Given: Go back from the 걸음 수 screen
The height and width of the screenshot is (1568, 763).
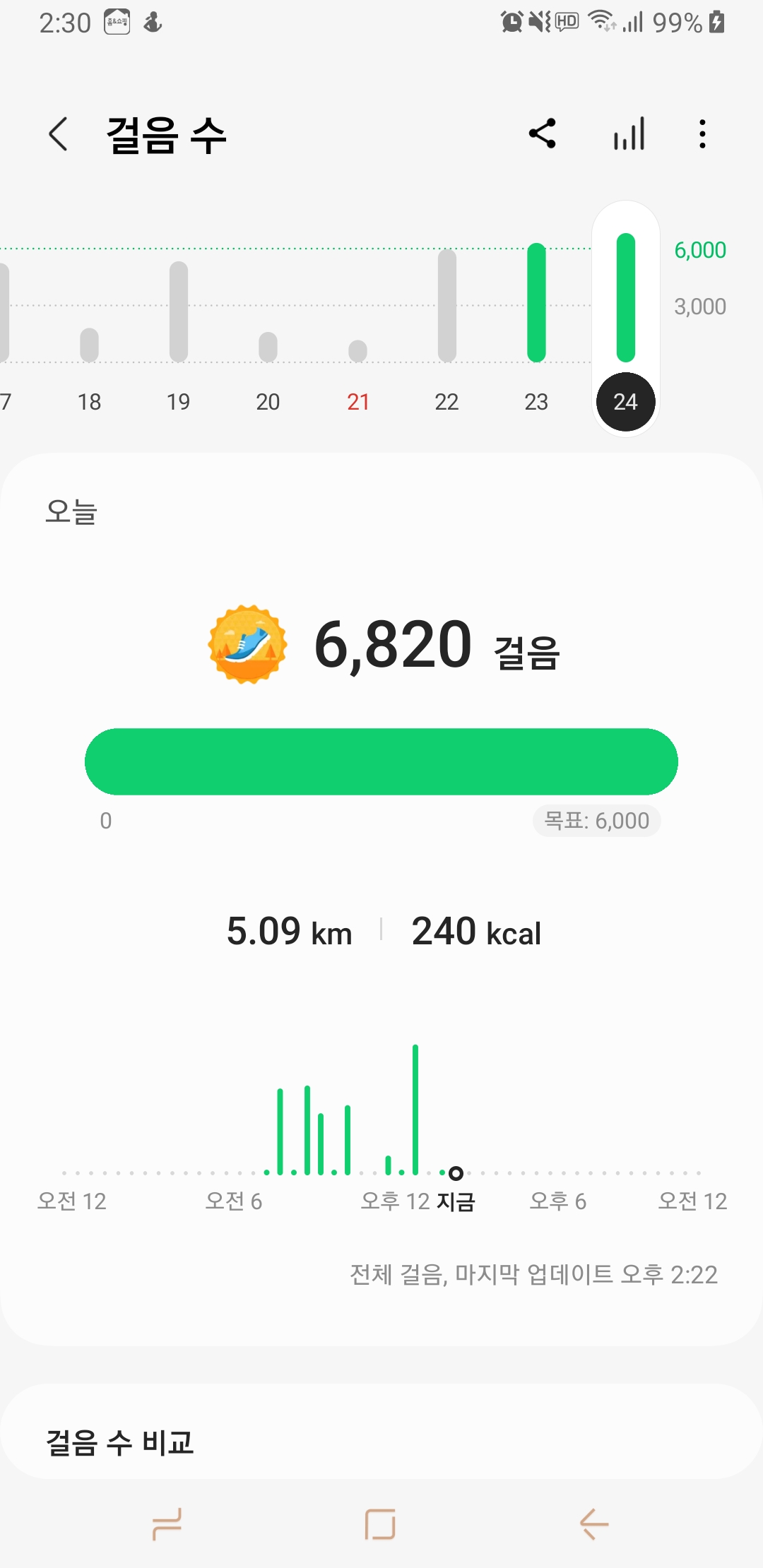Looking at the screenshot, I should [58, 134].
